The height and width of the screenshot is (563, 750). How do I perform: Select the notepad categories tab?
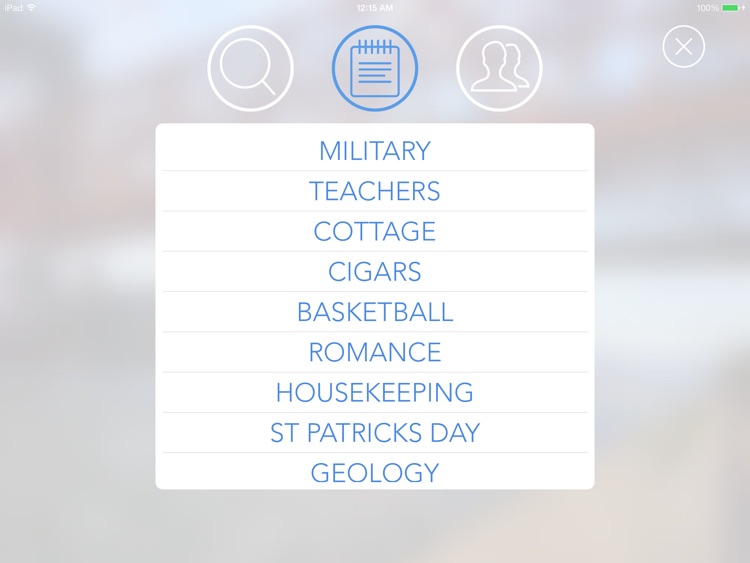(x=375, y=68)
